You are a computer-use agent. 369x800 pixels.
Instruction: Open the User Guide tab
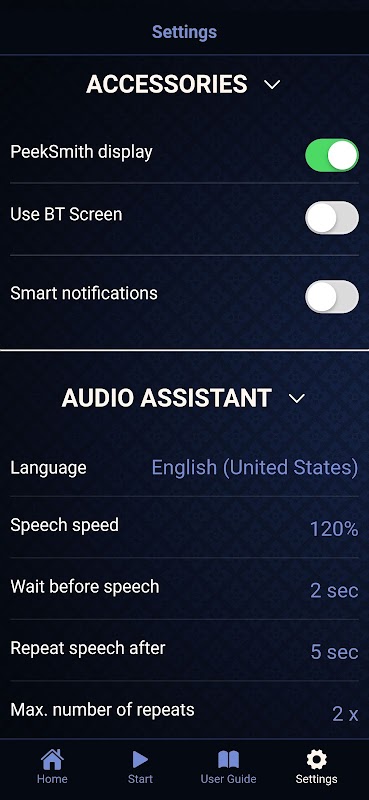pos(228,766)
